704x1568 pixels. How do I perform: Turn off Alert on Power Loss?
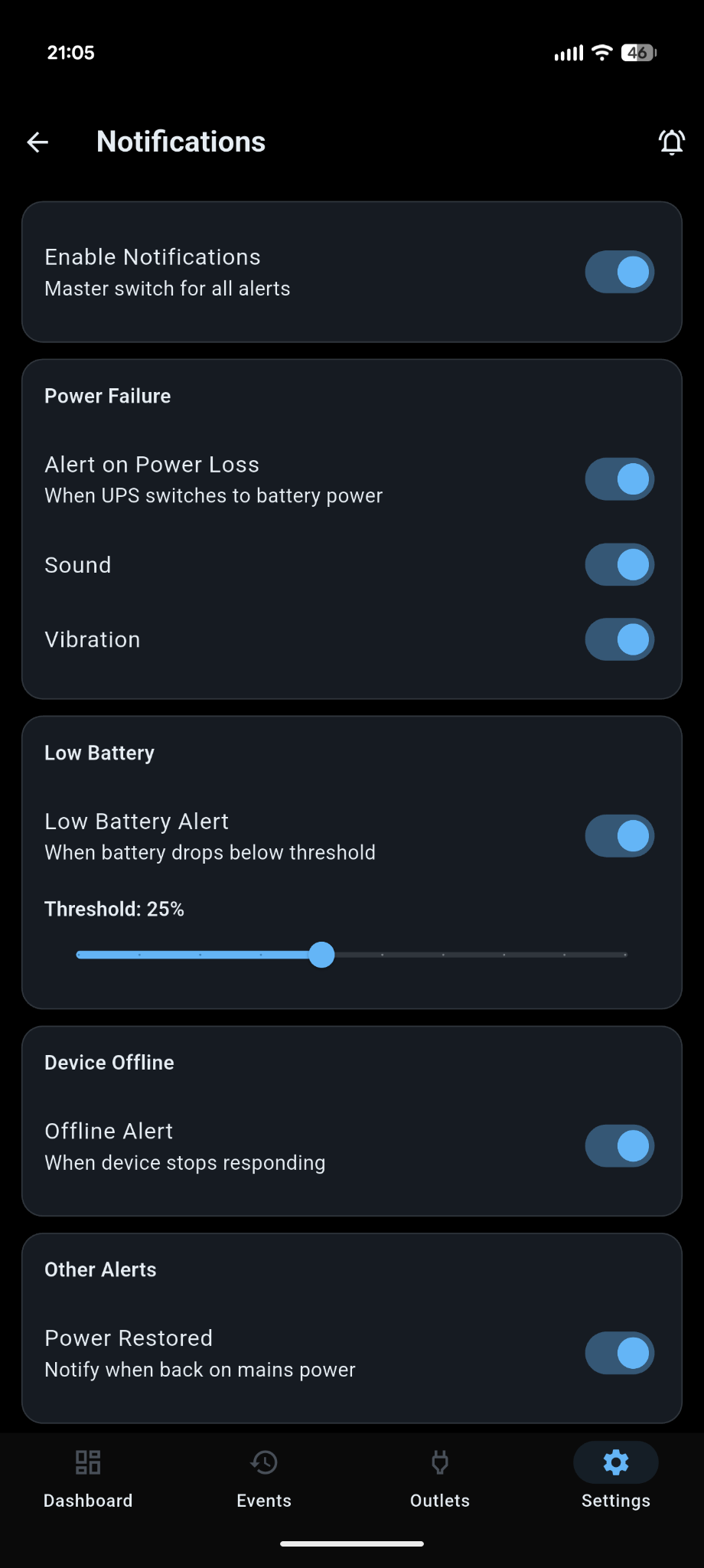point(619,479)
